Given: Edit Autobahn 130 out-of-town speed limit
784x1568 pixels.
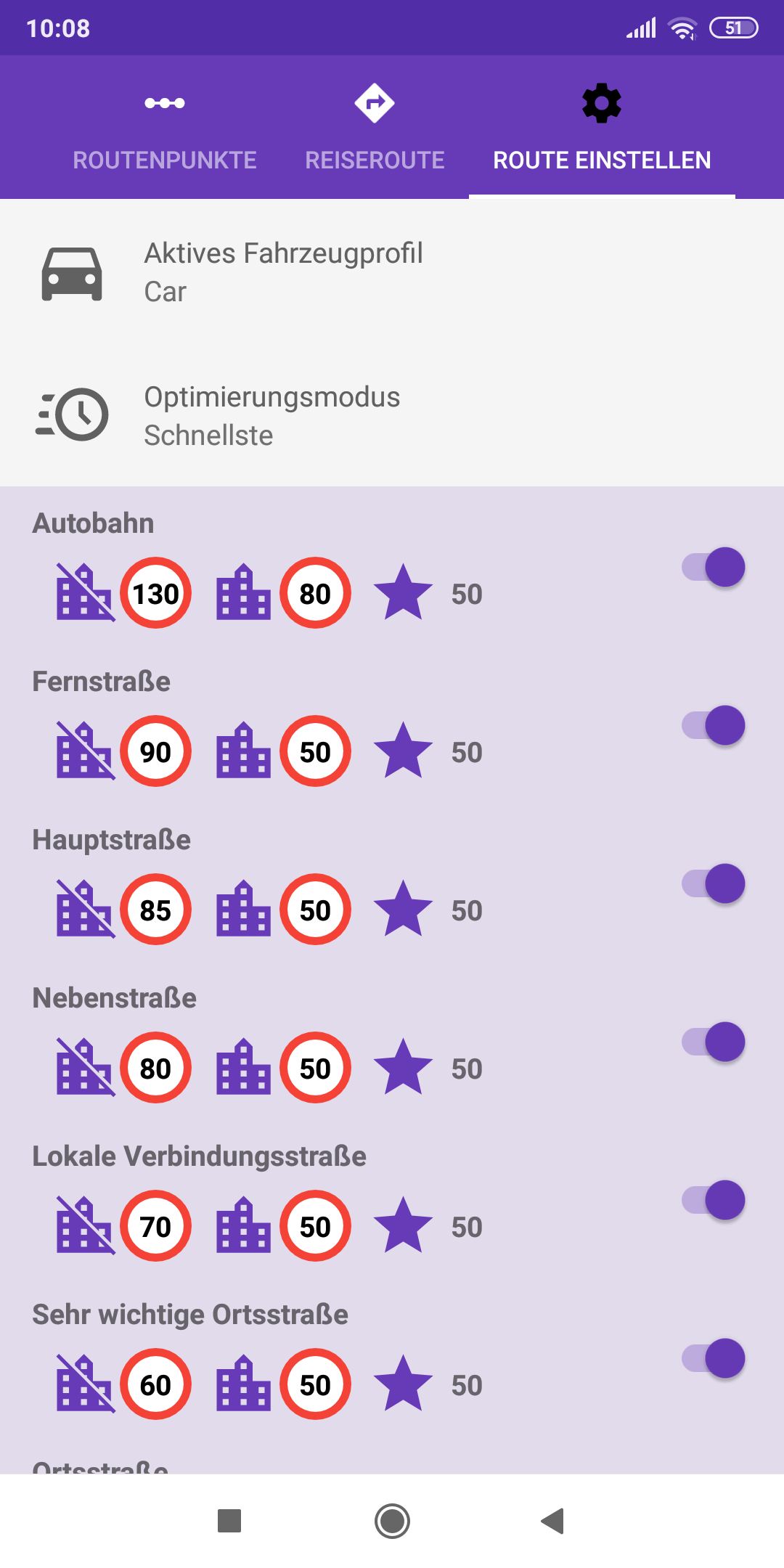Looking at the screenshot, I should (155, 593).
